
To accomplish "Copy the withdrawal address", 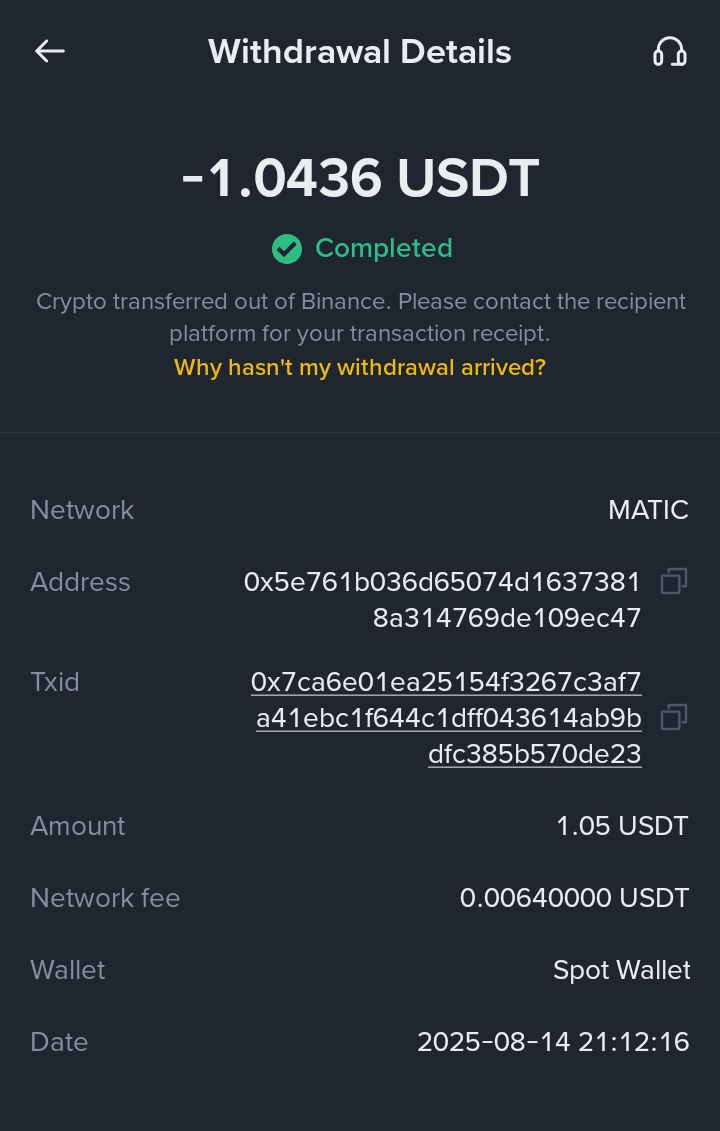I will coord(674,581).
